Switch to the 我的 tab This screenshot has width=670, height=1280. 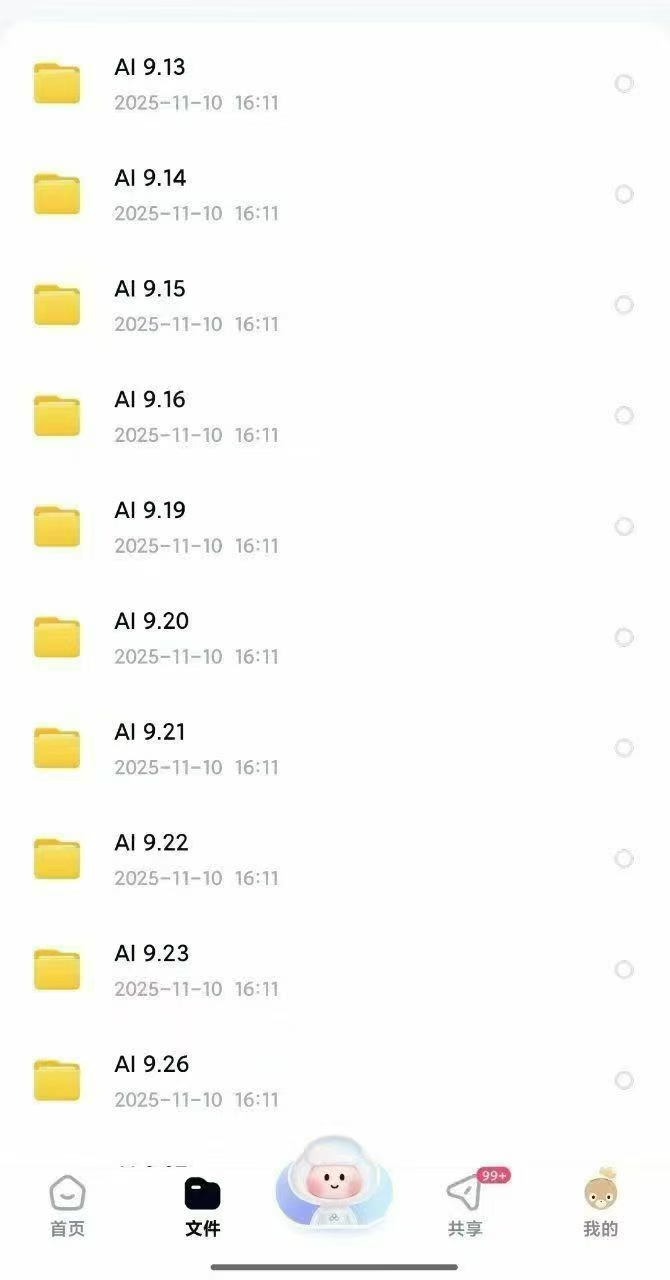(600, 1206)
